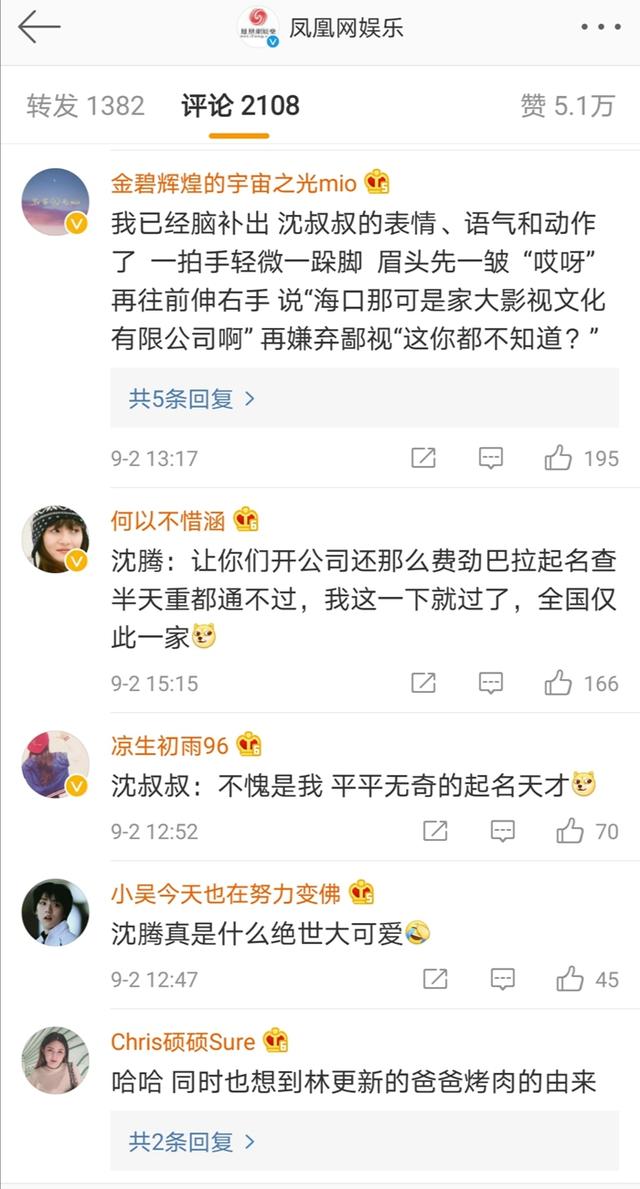The image size is (640, 1189).
Task: Open the overflow menu with three dots
Action: [x=600, y=28]
